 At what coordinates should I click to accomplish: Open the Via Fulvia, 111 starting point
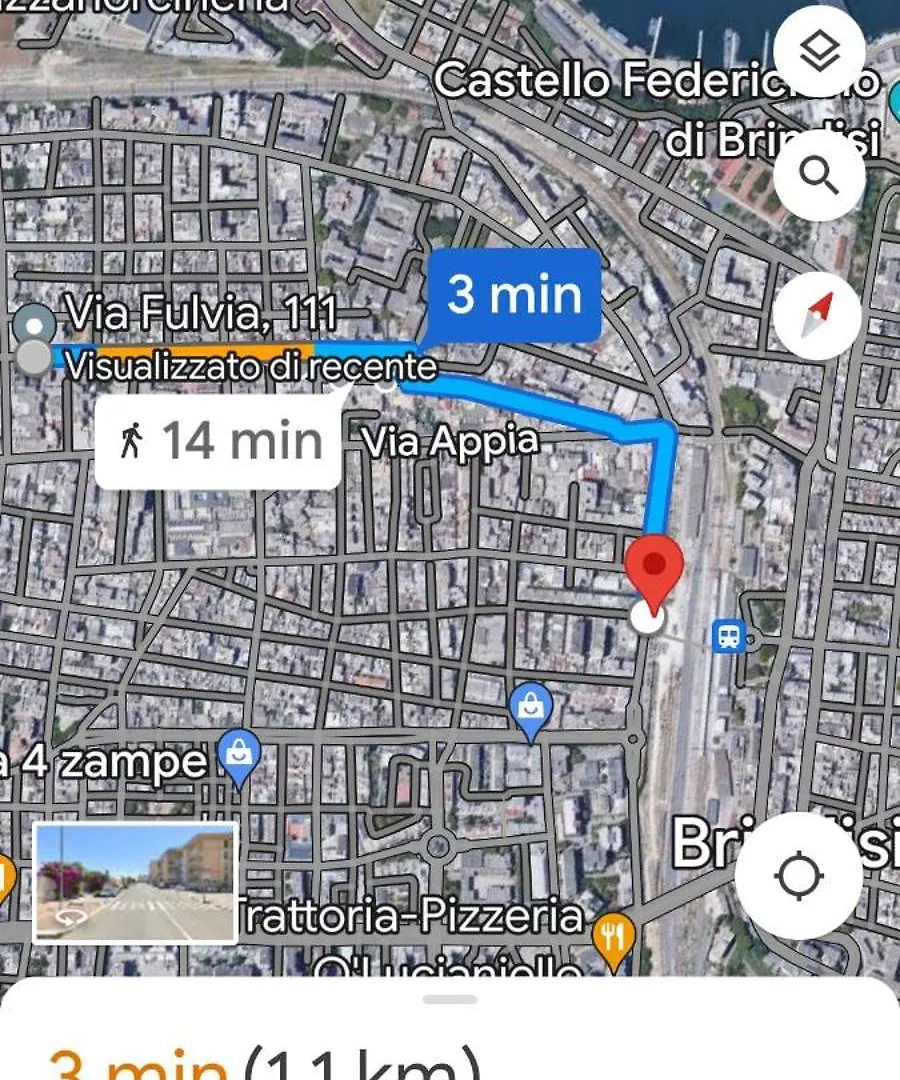tap(36, 326)
